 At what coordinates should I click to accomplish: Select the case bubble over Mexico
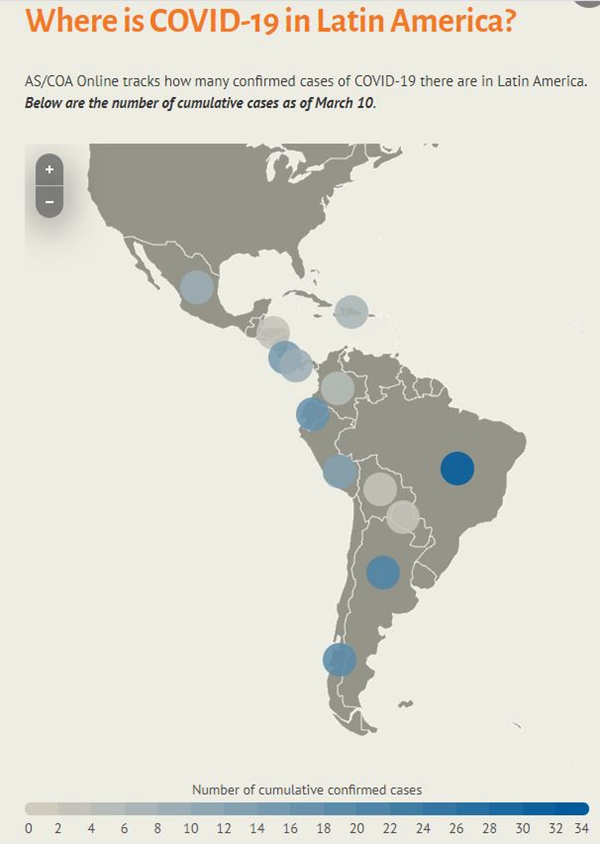point(197,288)
